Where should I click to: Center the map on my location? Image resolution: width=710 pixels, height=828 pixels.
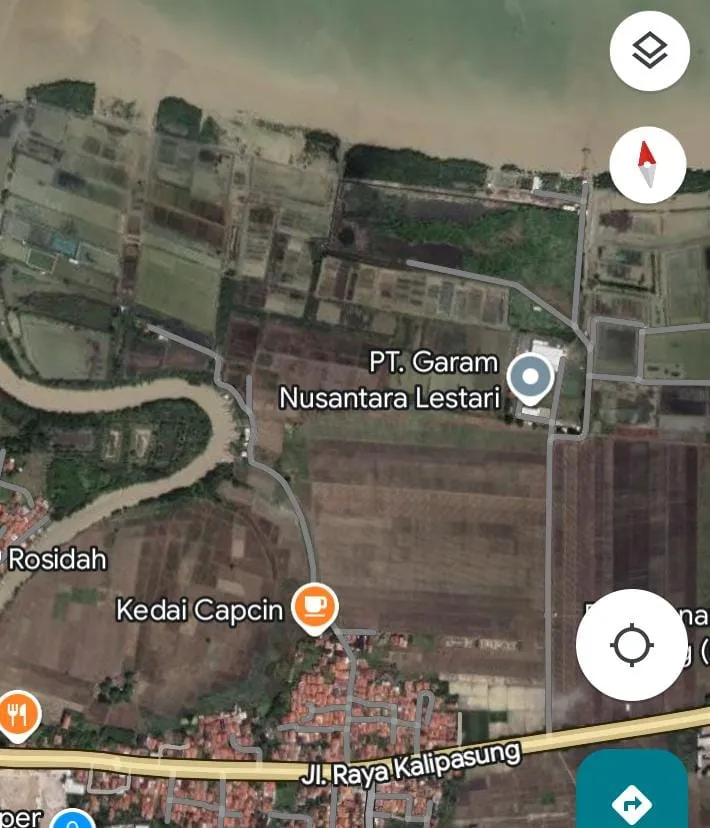[x=631, y=645]
